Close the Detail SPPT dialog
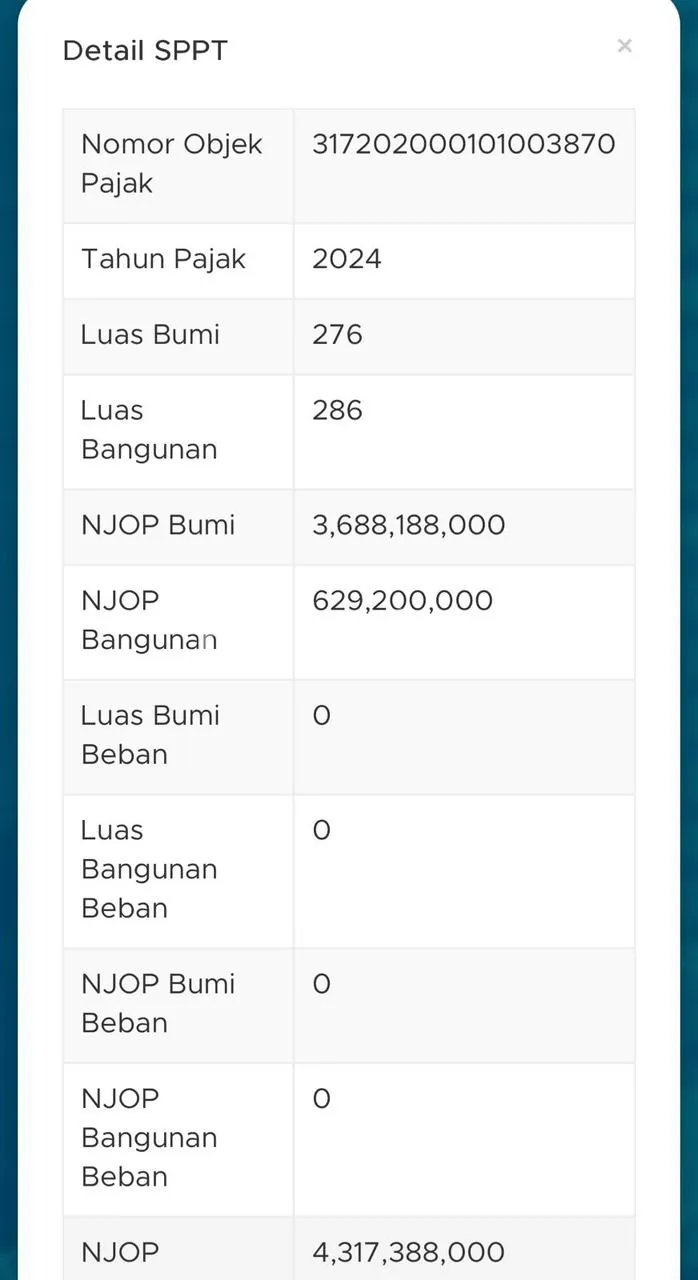This screenshot has width=698, height=1280. click(x=624, y=46)
